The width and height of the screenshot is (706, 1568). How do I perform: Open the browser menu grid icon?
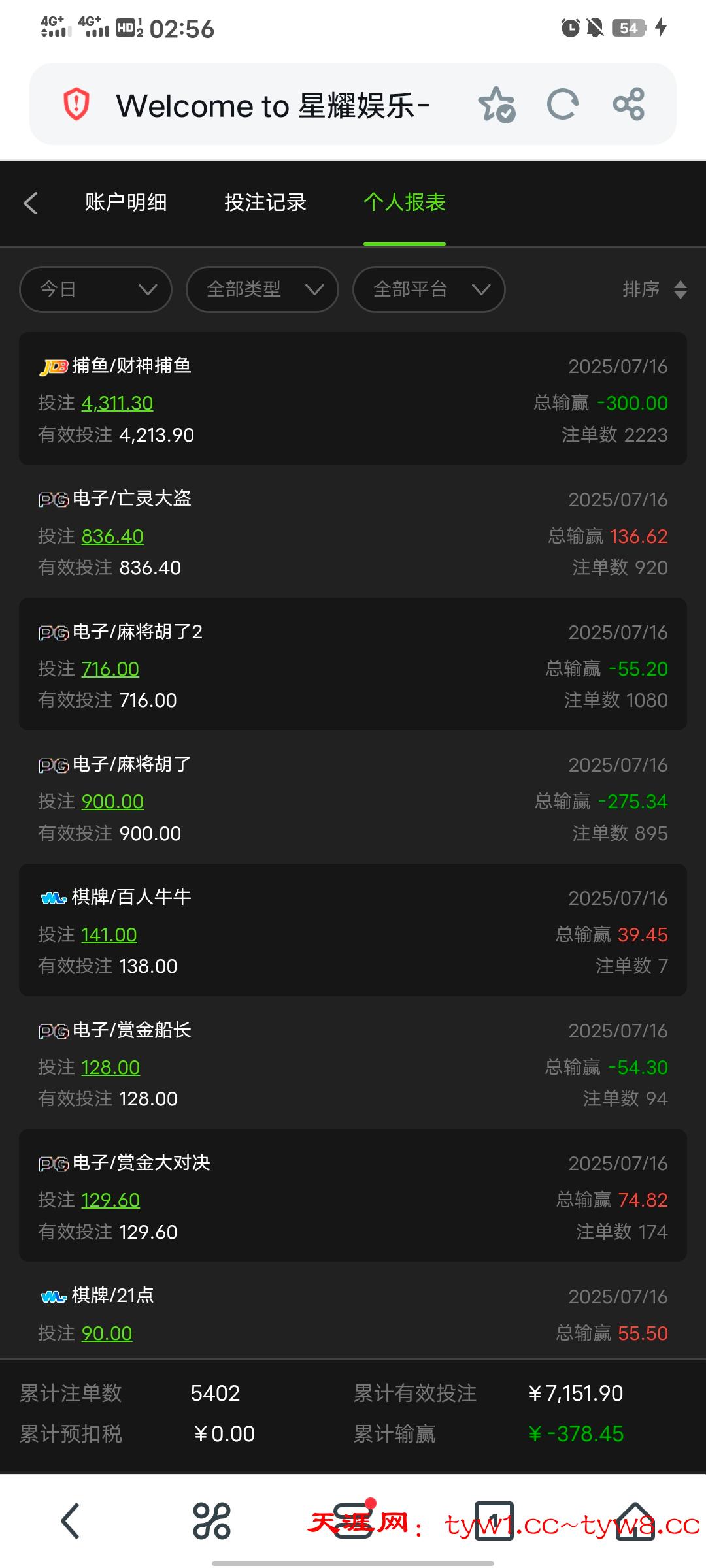(x=212, y=1521)
